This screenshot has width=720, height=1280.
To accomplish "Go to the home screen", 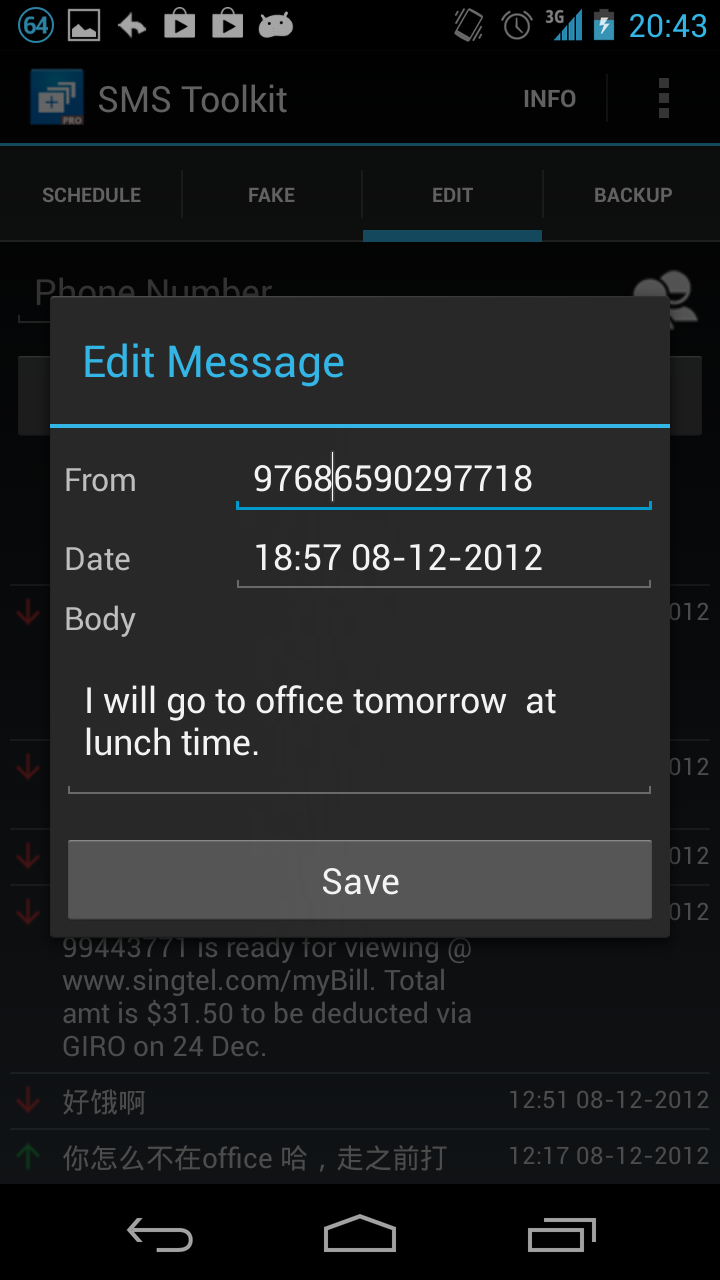I will point(360,1235).
